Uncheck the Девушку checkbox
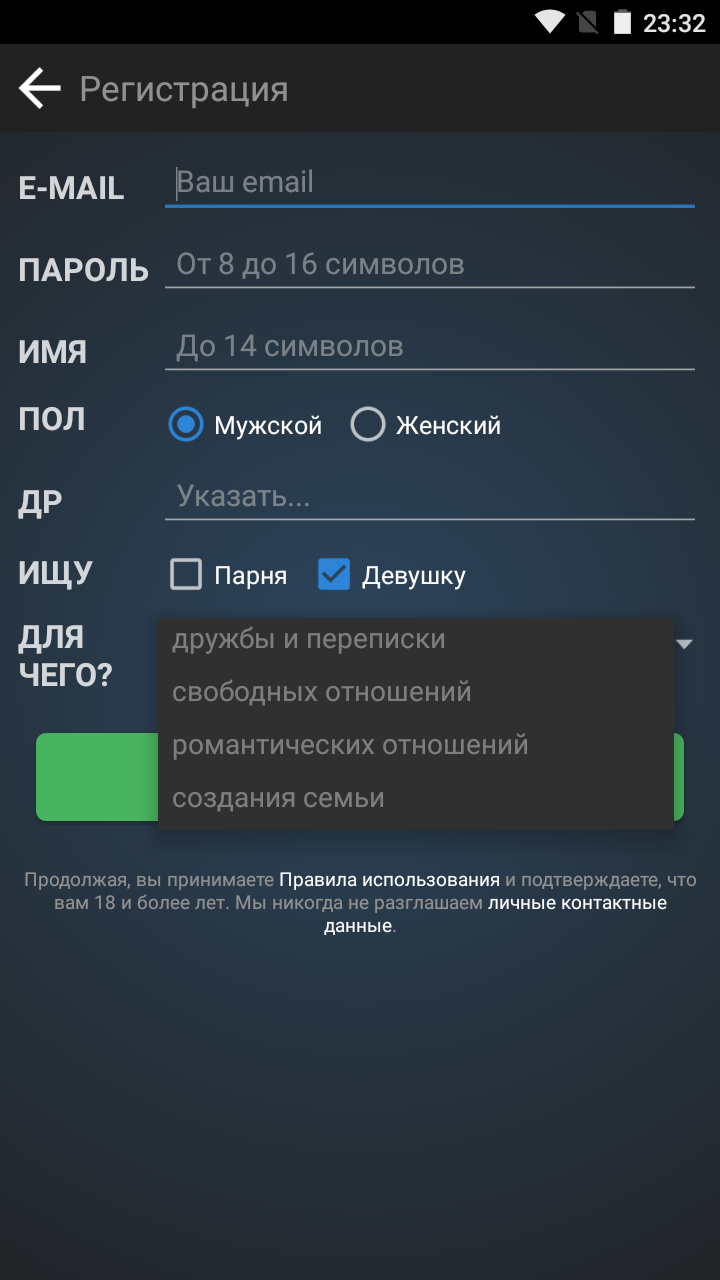 tap(392, 575)
